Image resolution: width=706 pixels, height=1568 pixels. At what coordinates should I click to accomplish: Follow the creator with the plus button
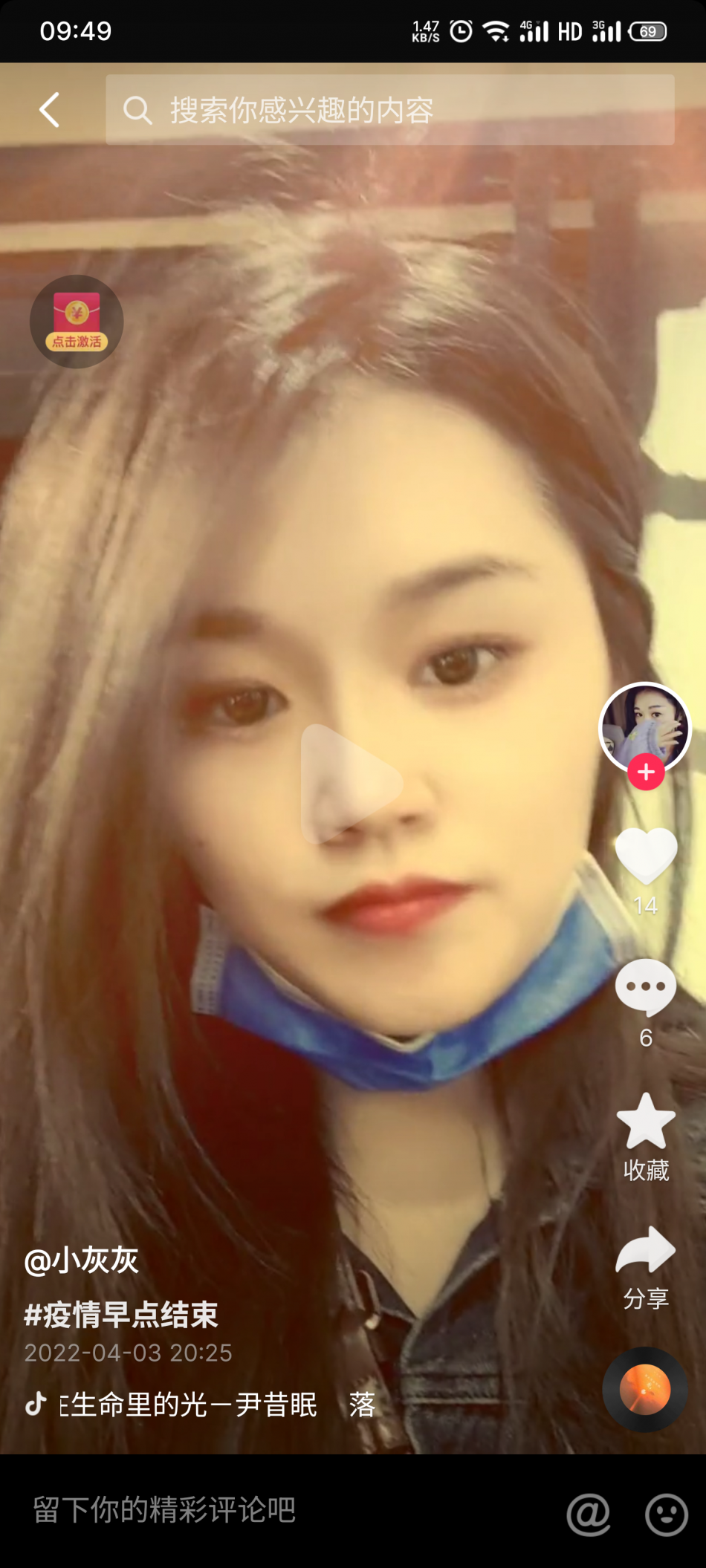[646, 772]
